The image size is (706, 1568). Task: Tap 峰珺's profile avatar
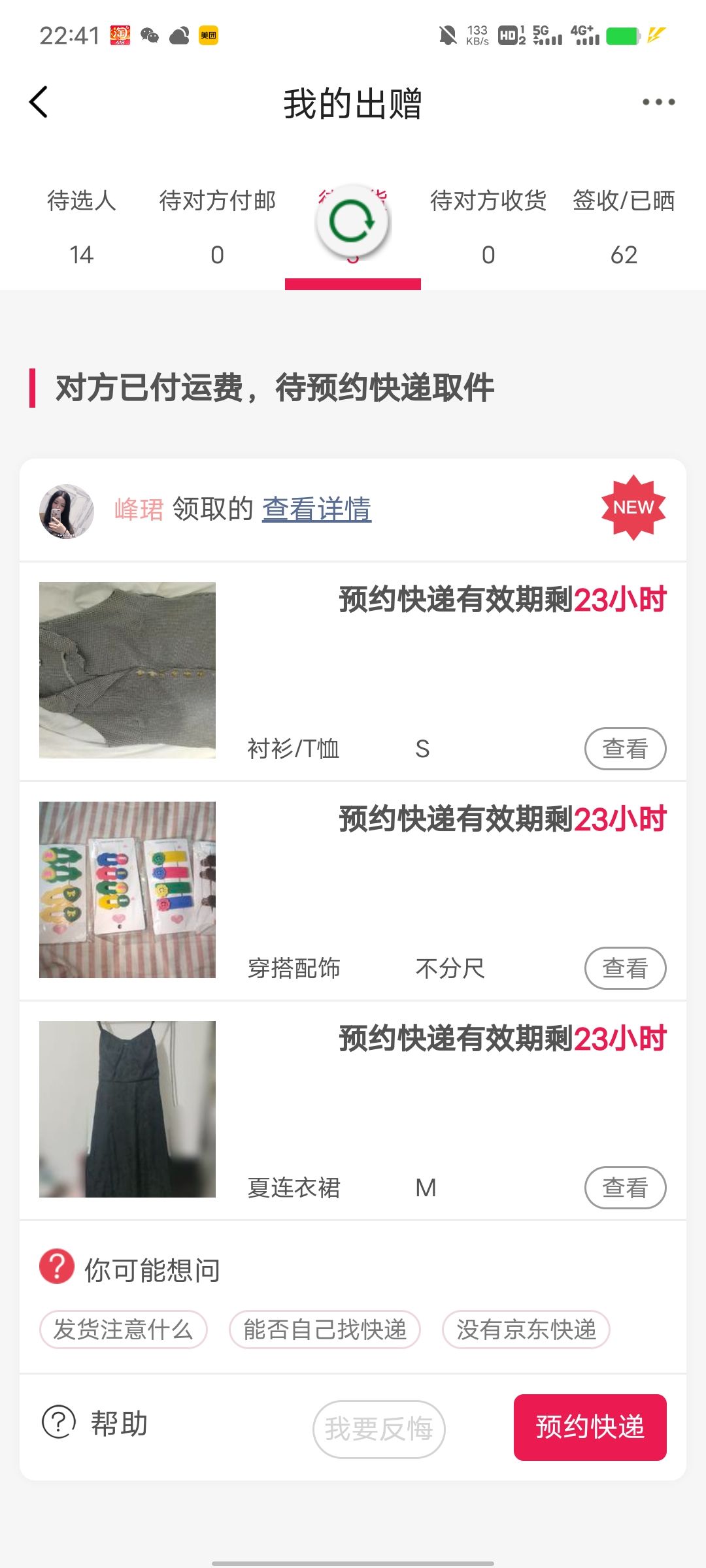pyautogui.click(x=67, y=512)
